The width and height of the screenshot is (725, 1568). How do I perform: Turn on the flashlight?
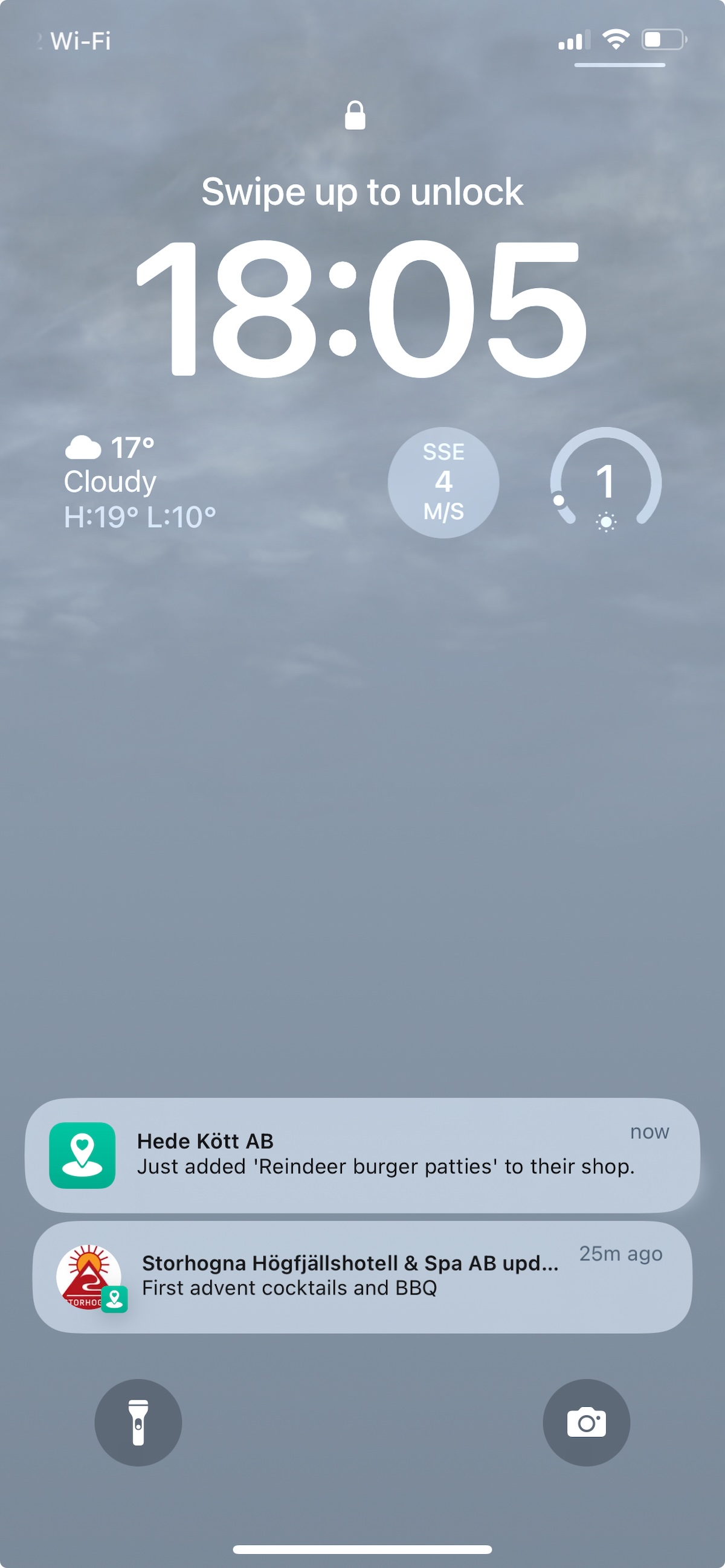coord(138,1422)
